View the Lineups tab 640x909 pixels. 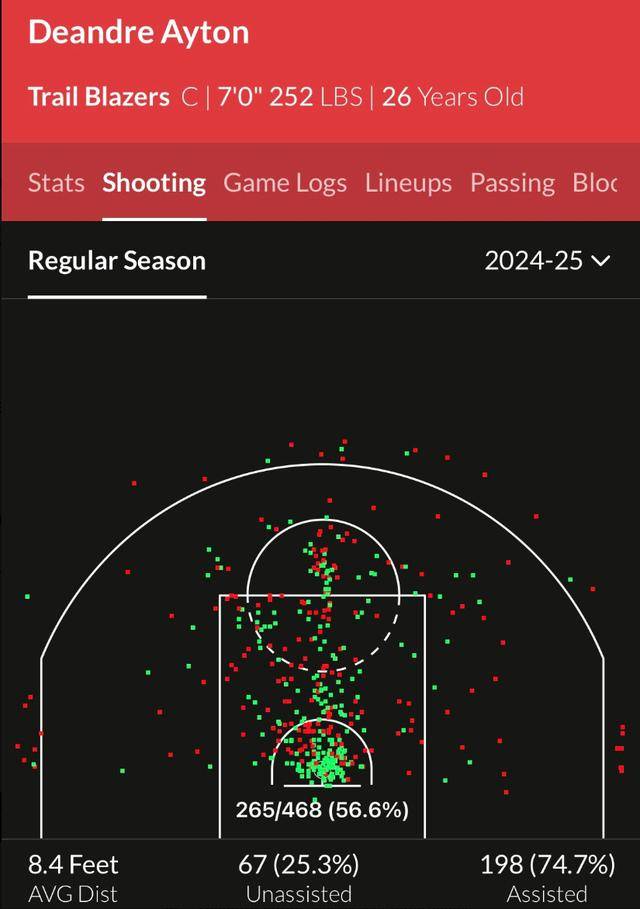click(408, 183)
